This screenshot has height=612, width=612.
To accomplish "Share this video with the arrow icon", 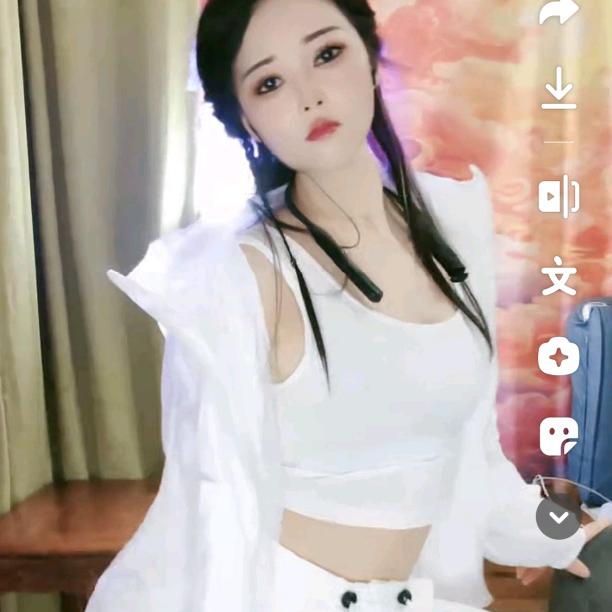I will [x=559, y=13].
